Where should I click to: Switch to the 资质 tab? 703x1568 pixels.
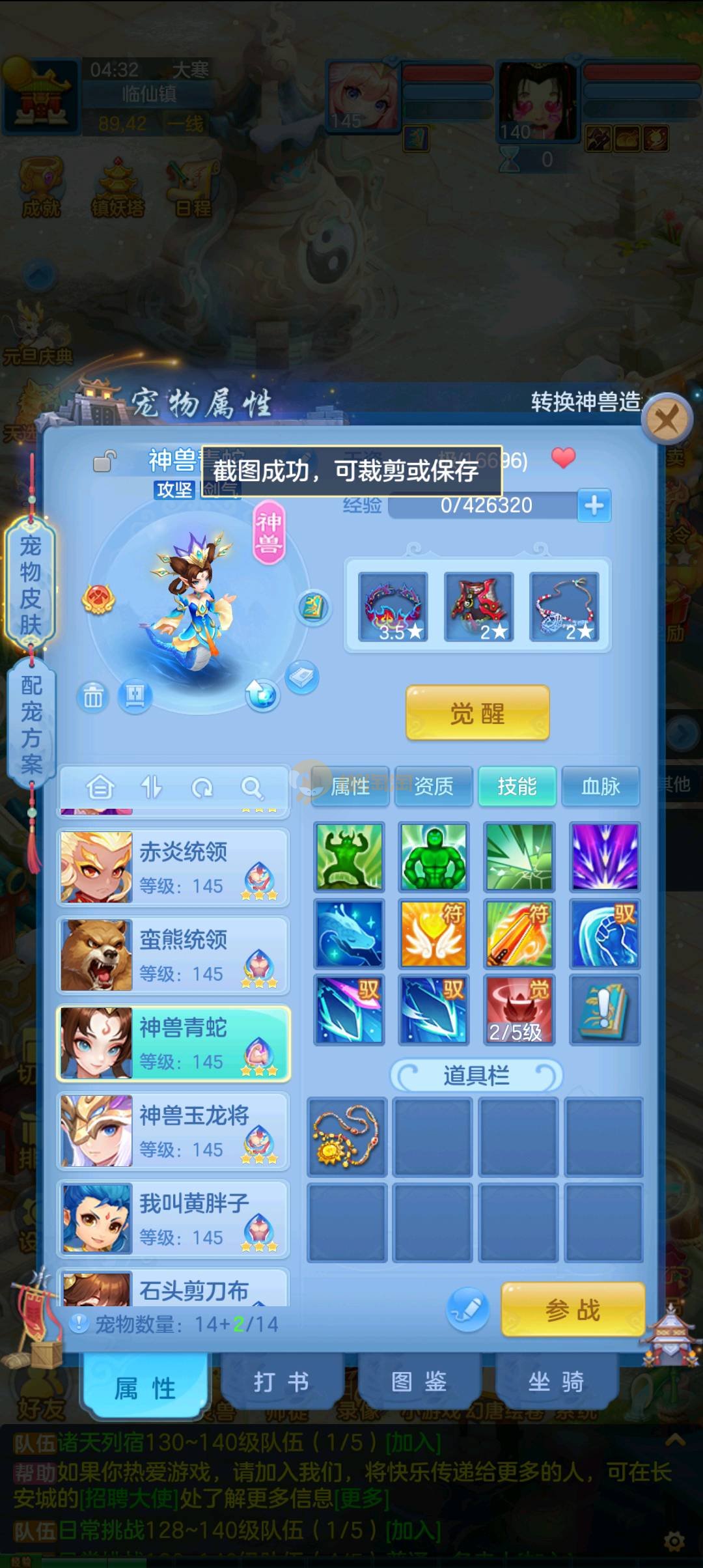(434, 786)
